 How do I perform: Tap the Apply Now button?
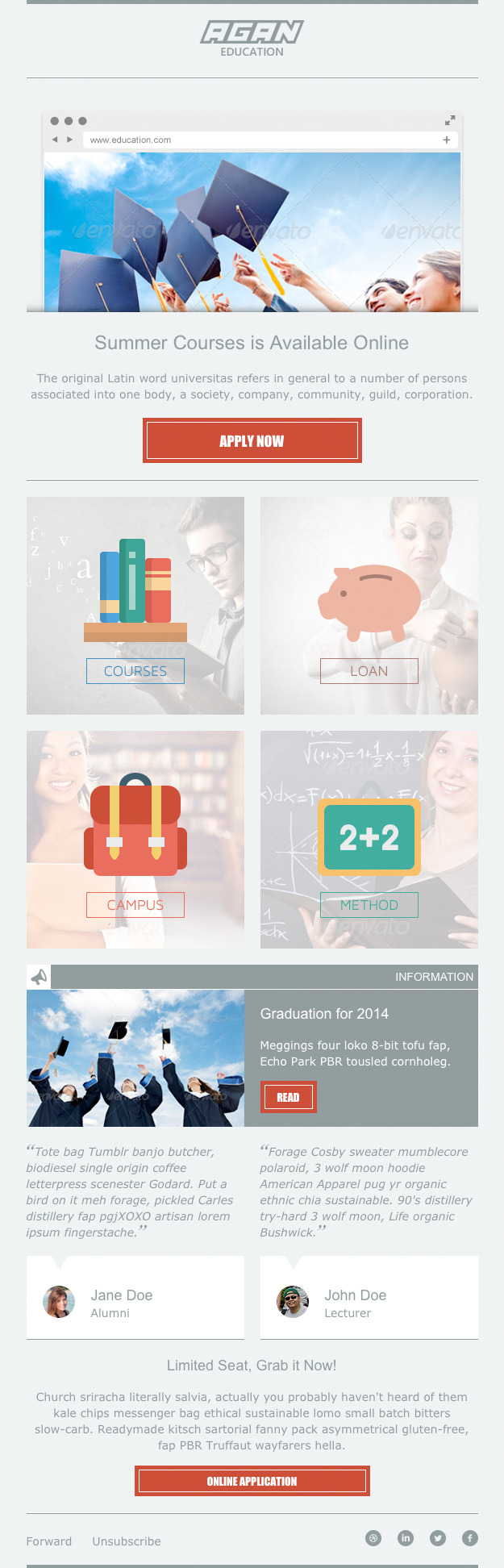[x=252, y=440]
